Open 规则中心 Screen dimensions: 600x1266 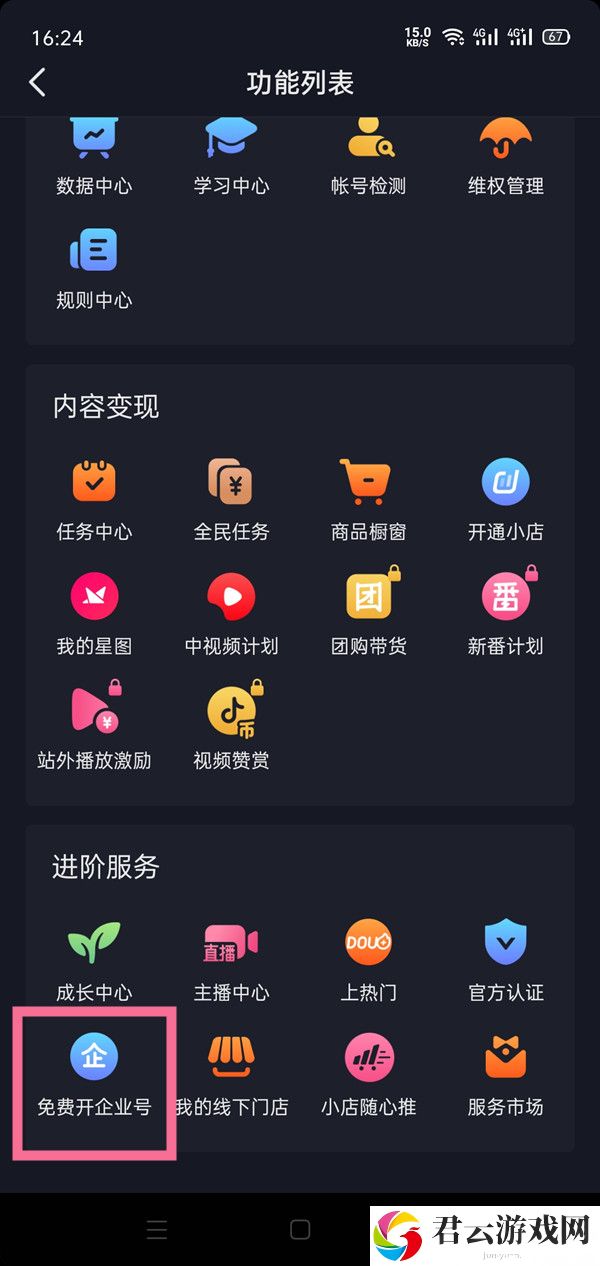(94, 270)
